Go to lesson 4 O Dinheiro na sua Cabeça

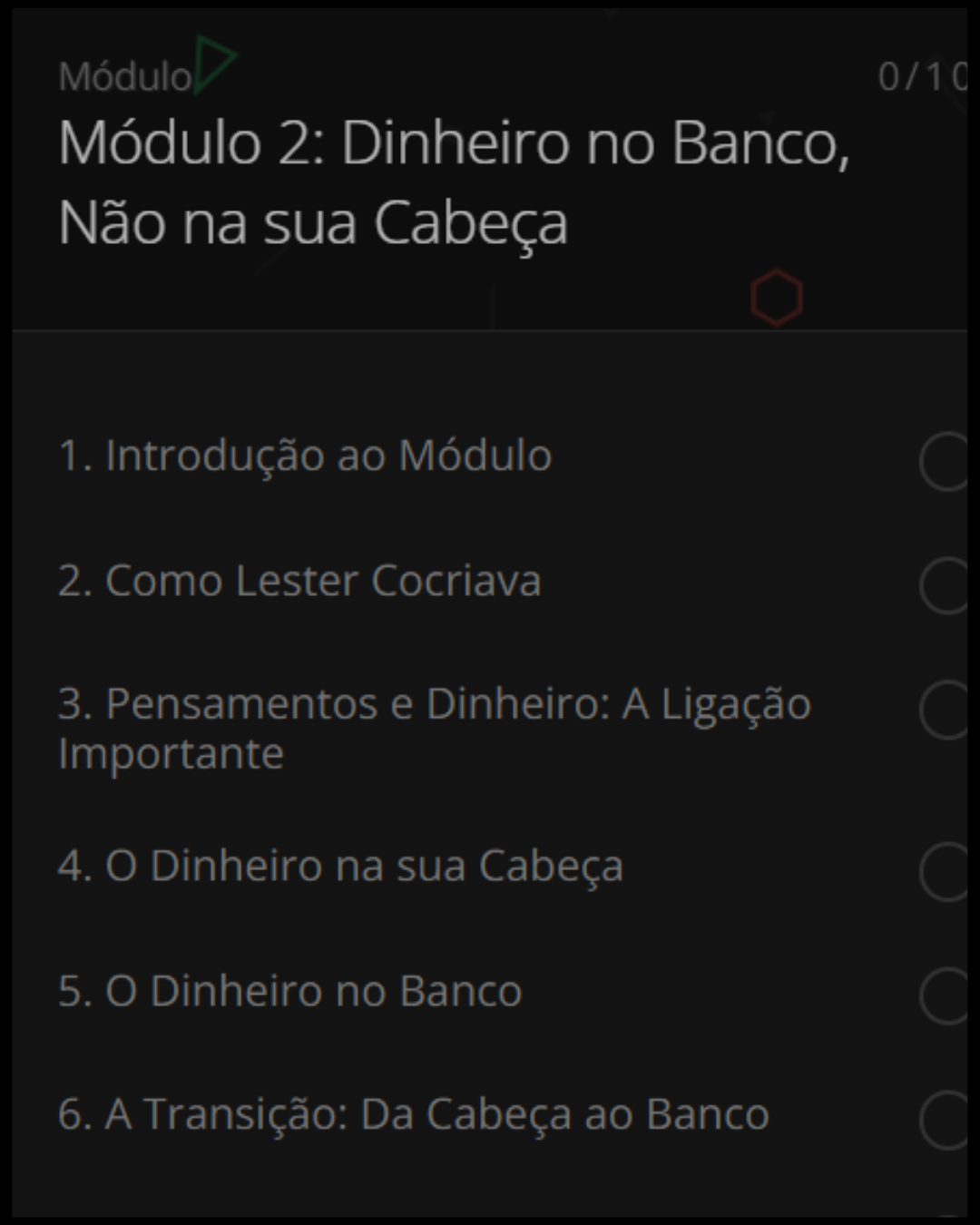(x=340, y=866)
